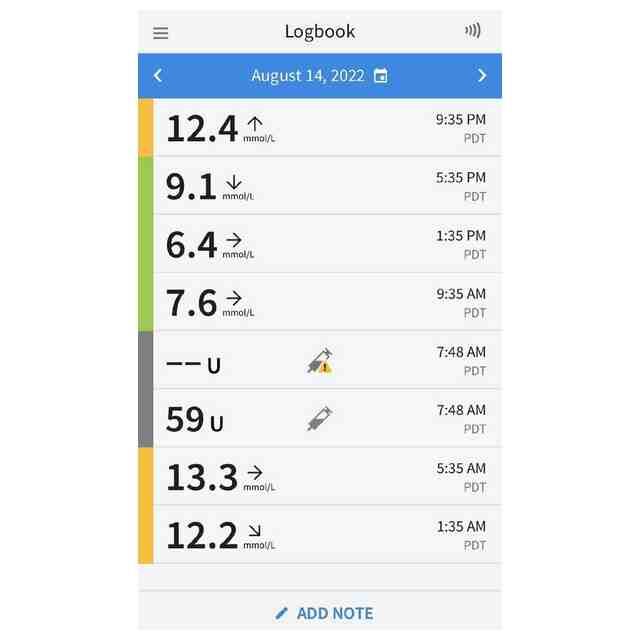Open the 9.1 mmol/L entry at 5:35 PM
The height and width of the screenshot is (640, 640).
[320, 186]
